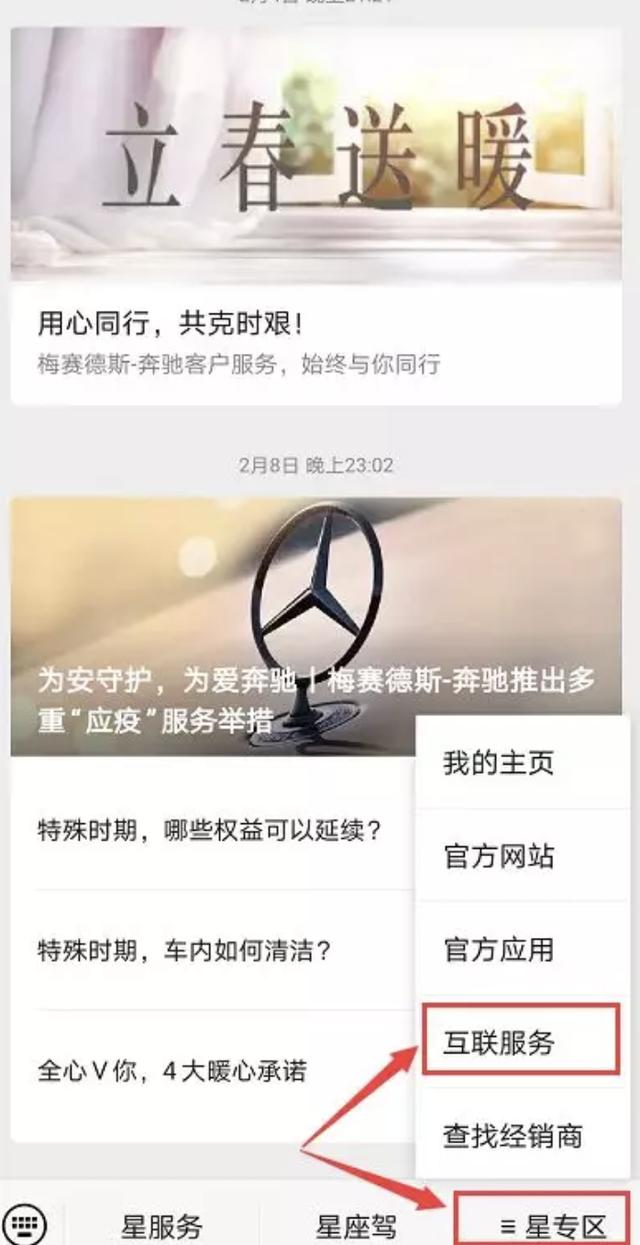Open the 星座驾 menu
The width and height of the screenshot is (640, 1245).
[357, 1226]
